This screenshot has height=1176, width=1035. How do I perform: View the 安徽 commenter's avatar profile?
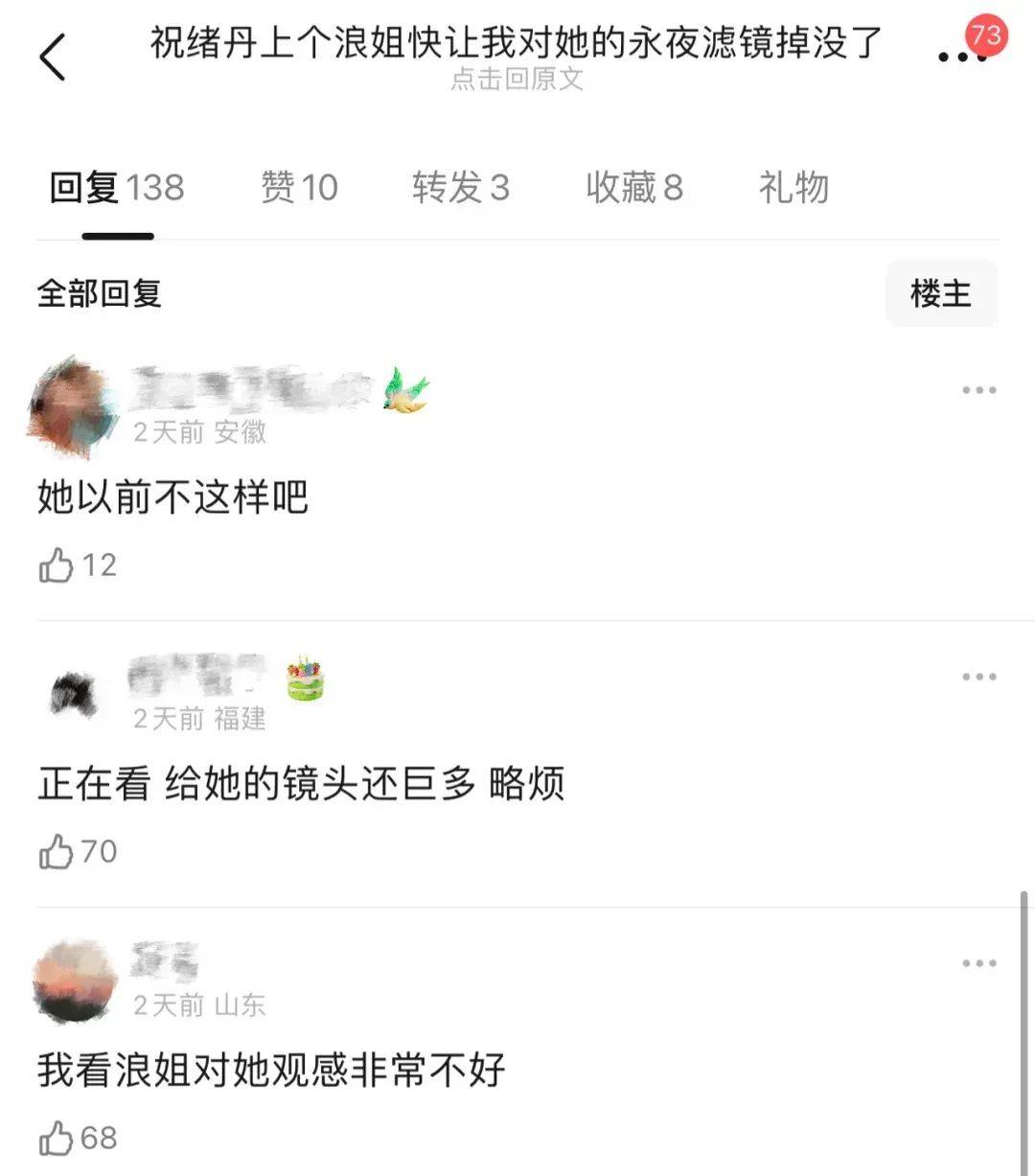coord(74,406)
